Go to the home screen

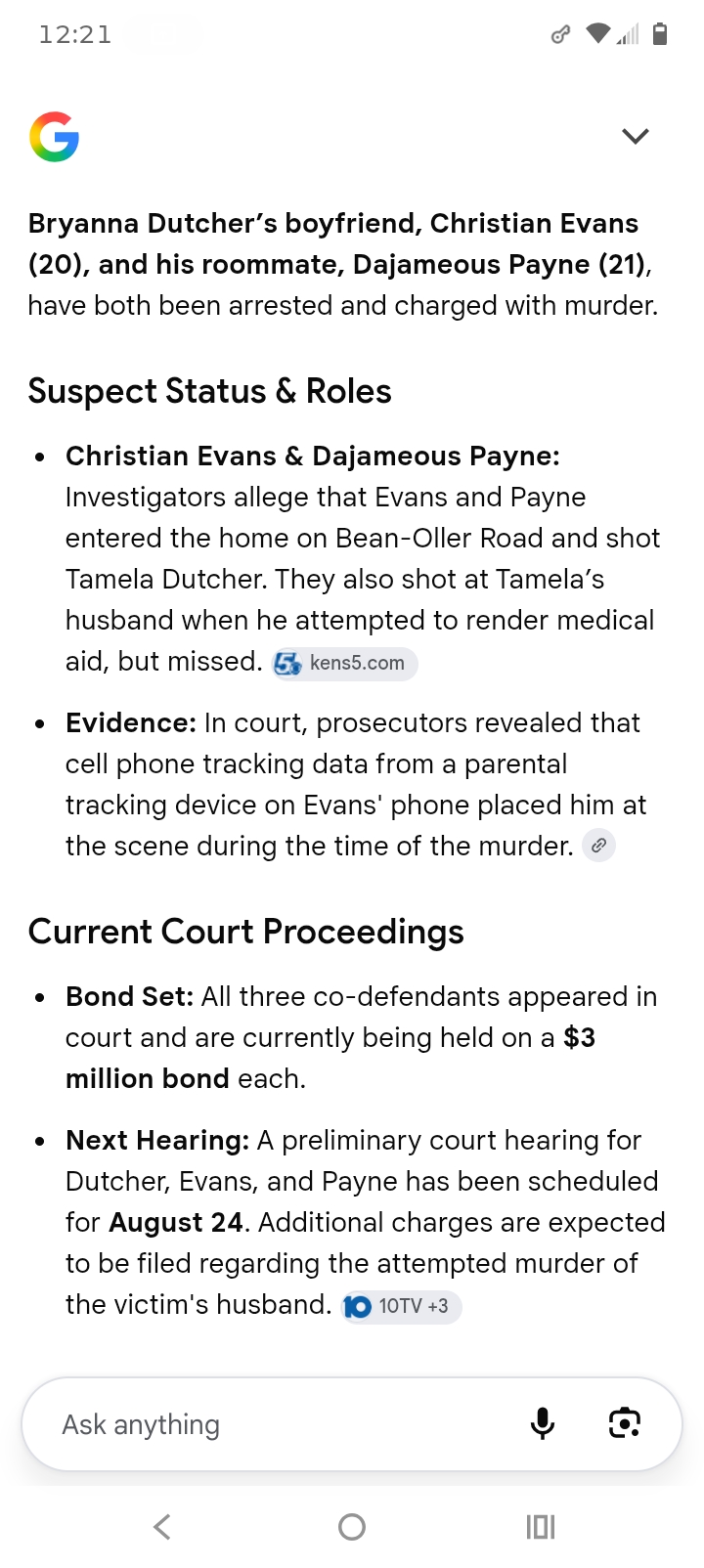352,1527
